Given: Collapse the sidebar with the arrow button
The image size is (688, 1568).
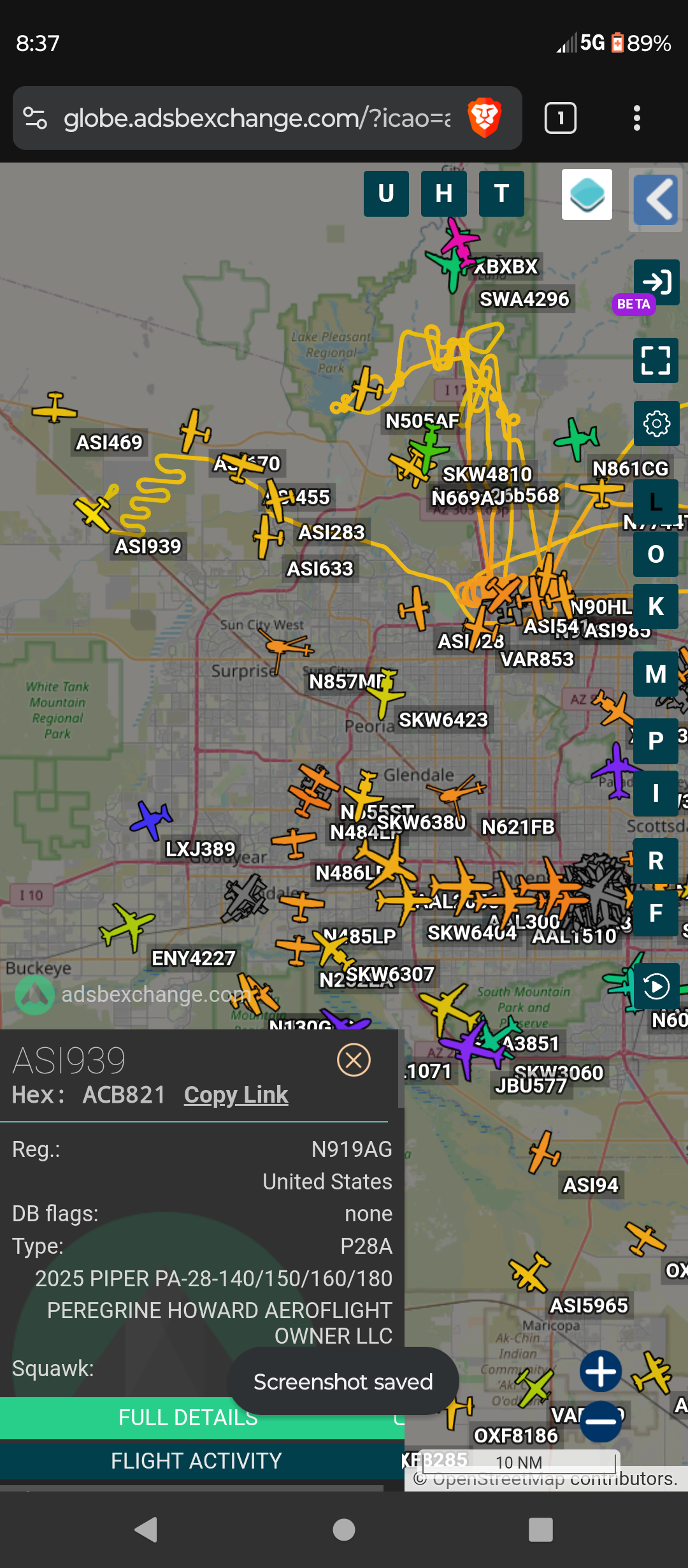Looking at the screenshot, I should coord(656,200).
